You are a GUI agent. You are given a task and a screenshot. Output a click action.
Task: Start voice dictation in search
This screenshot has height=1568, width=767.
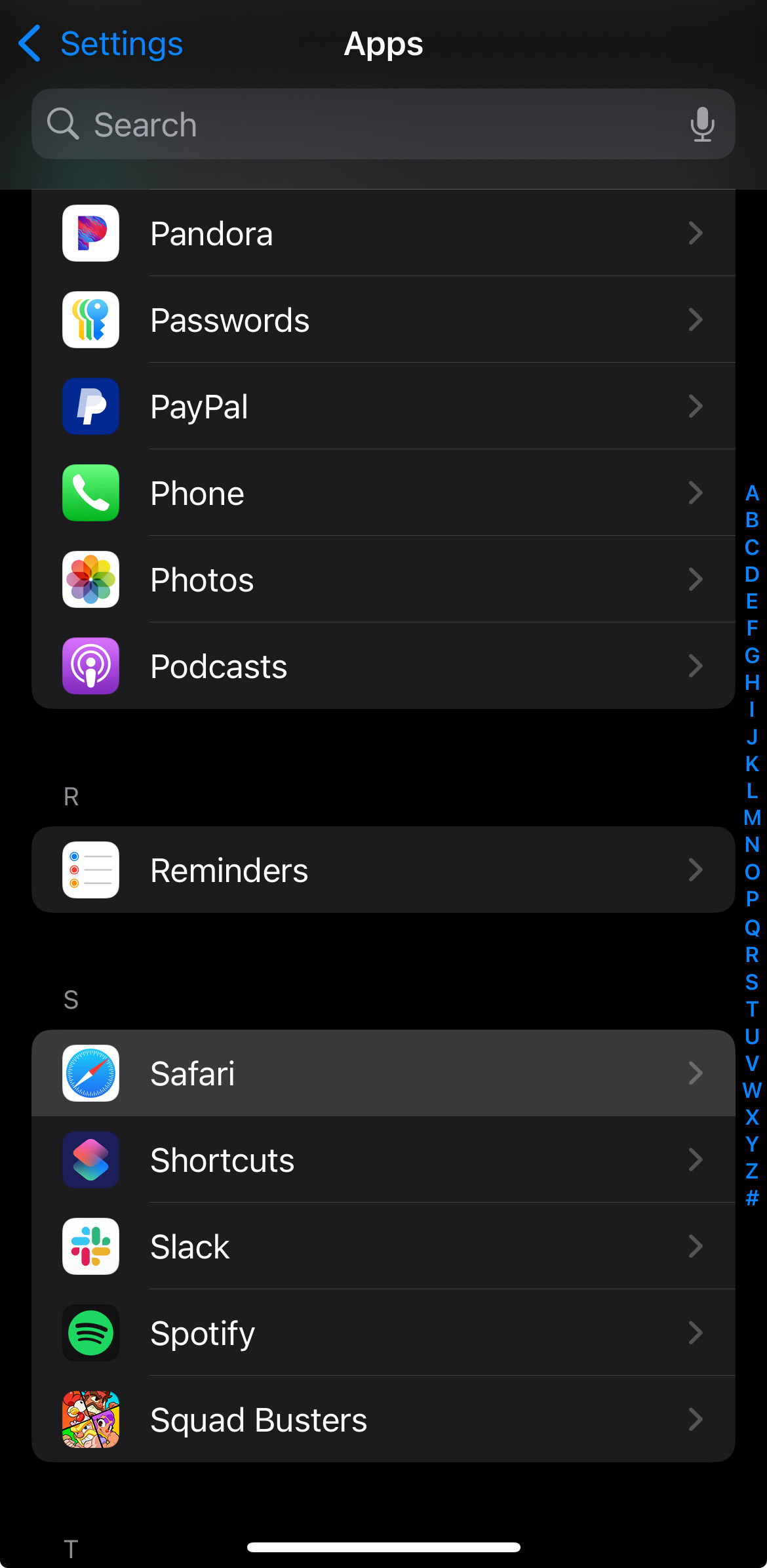click(x=702, y=125)
